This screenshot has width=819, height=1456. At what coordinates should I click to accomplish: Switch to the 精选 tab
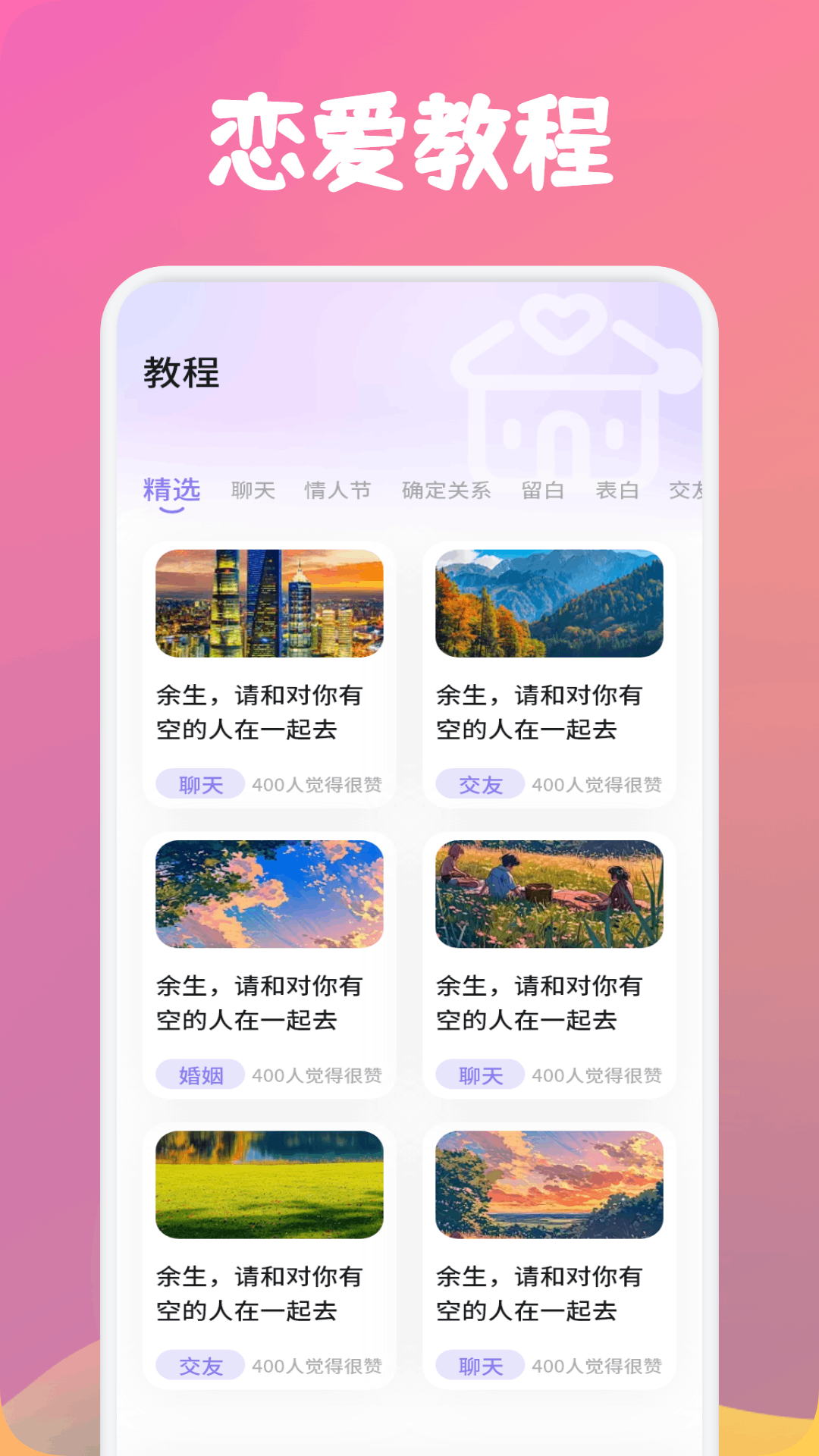[x=172, y=490]
